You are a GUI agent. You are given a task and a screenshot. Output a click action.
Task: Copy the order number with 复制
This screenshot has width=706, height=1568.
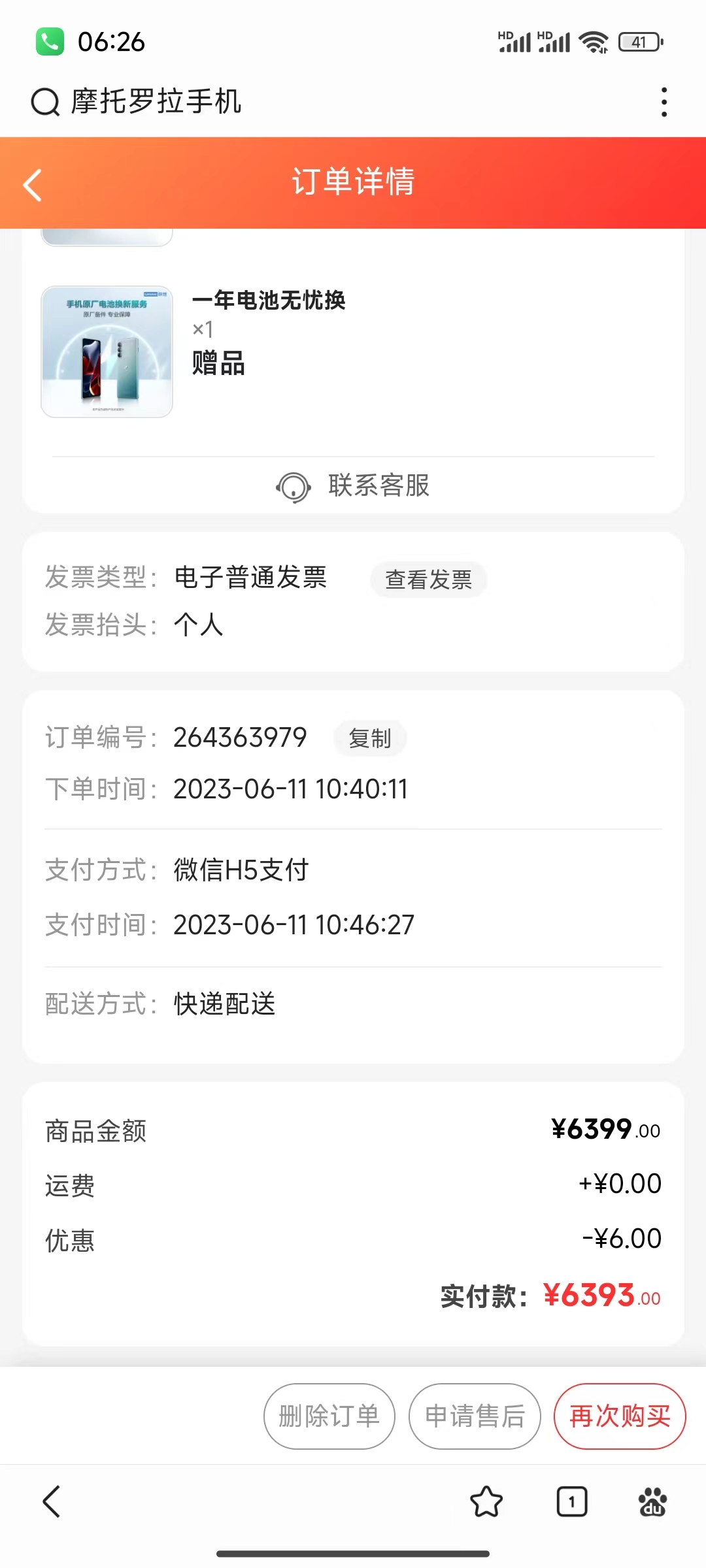[x=370, y=738]
